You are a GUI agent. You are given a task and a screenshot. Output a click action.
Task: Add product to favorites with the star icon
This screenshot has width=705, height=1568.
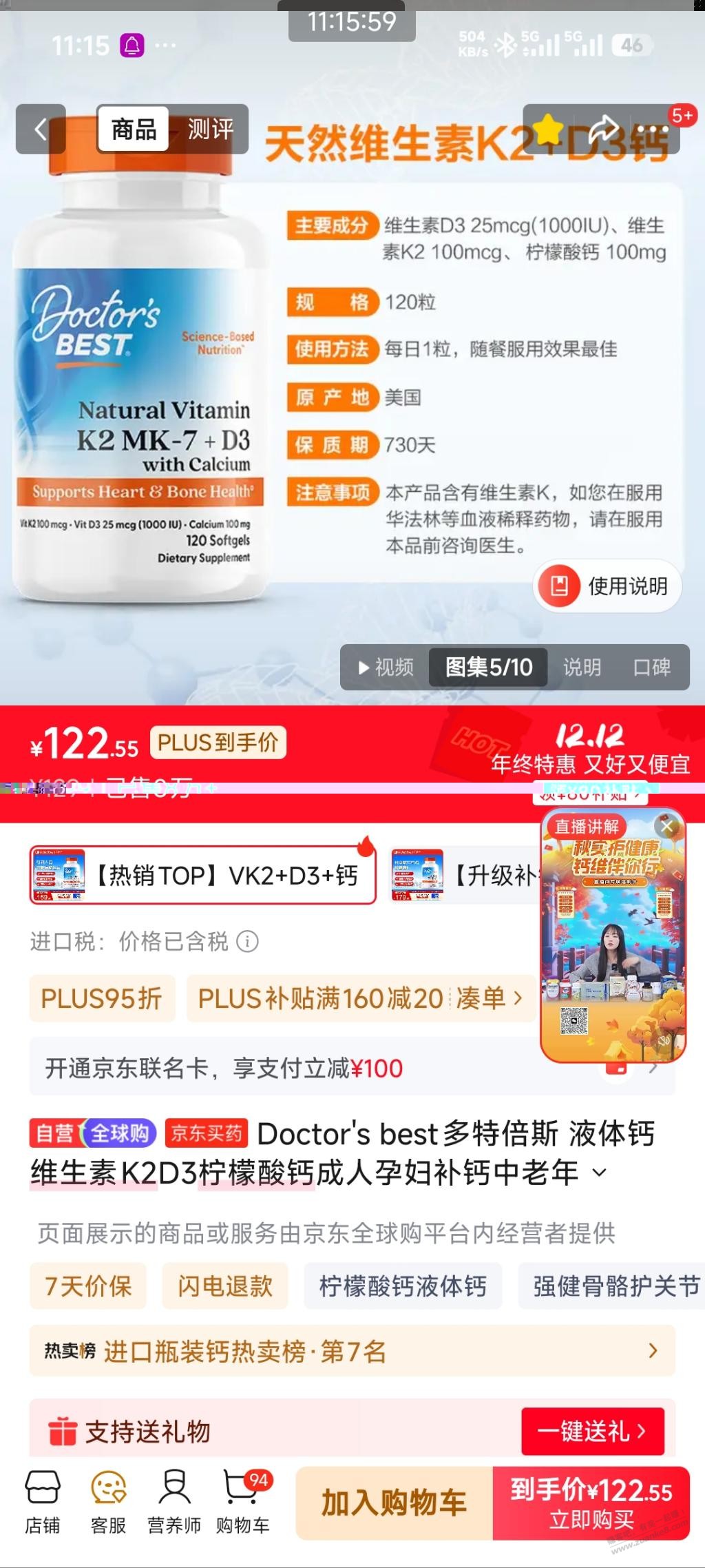547,127
